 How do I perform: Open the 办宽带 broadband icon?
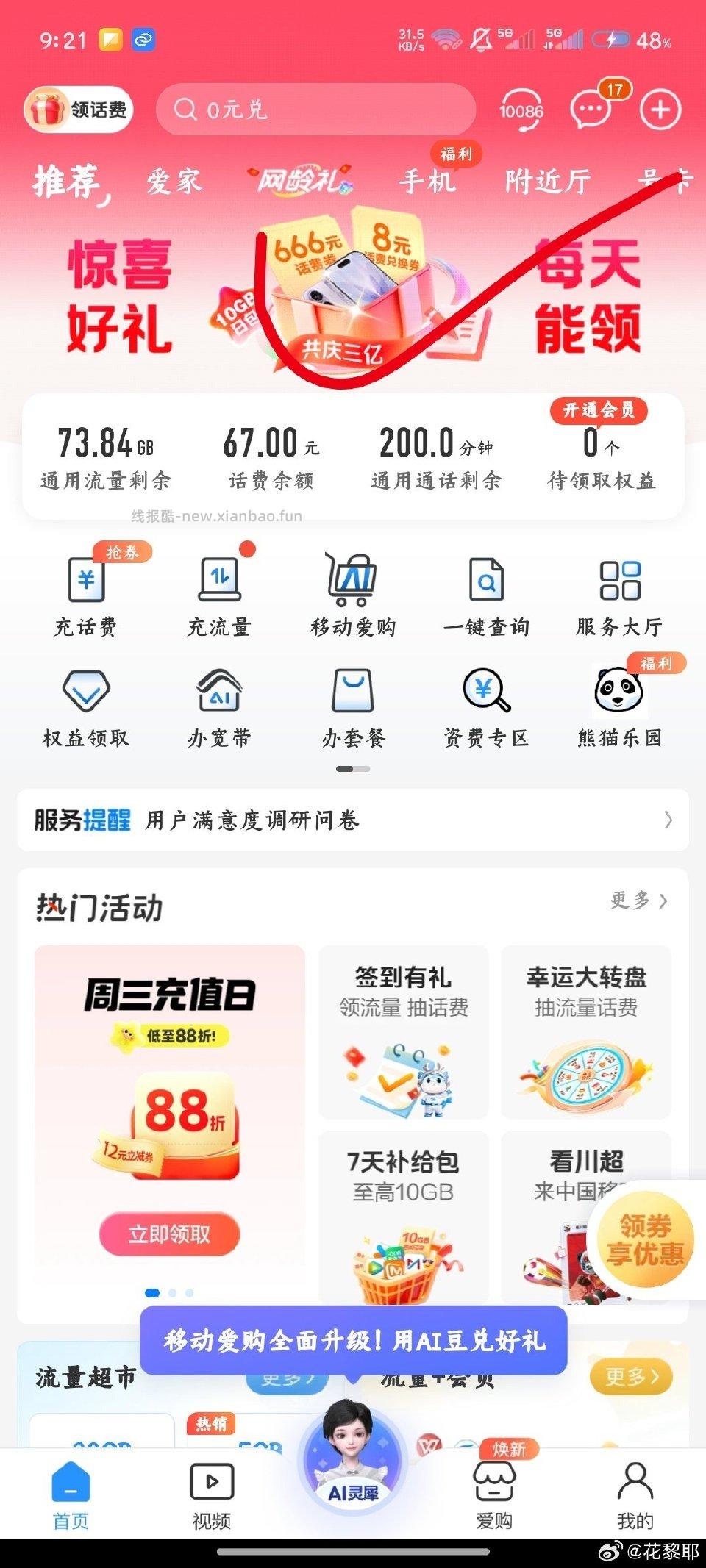pyautogui.click(x=218, y=702)
